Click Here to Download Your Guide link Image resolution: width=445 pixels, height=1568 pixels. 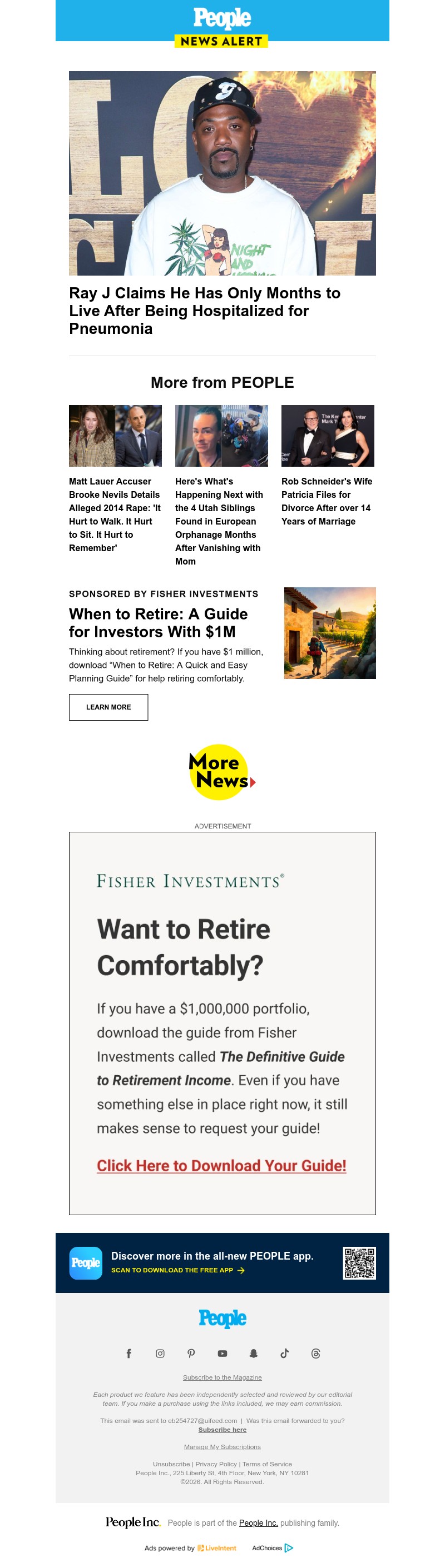pyautogui.click(x=221, y=1165)
